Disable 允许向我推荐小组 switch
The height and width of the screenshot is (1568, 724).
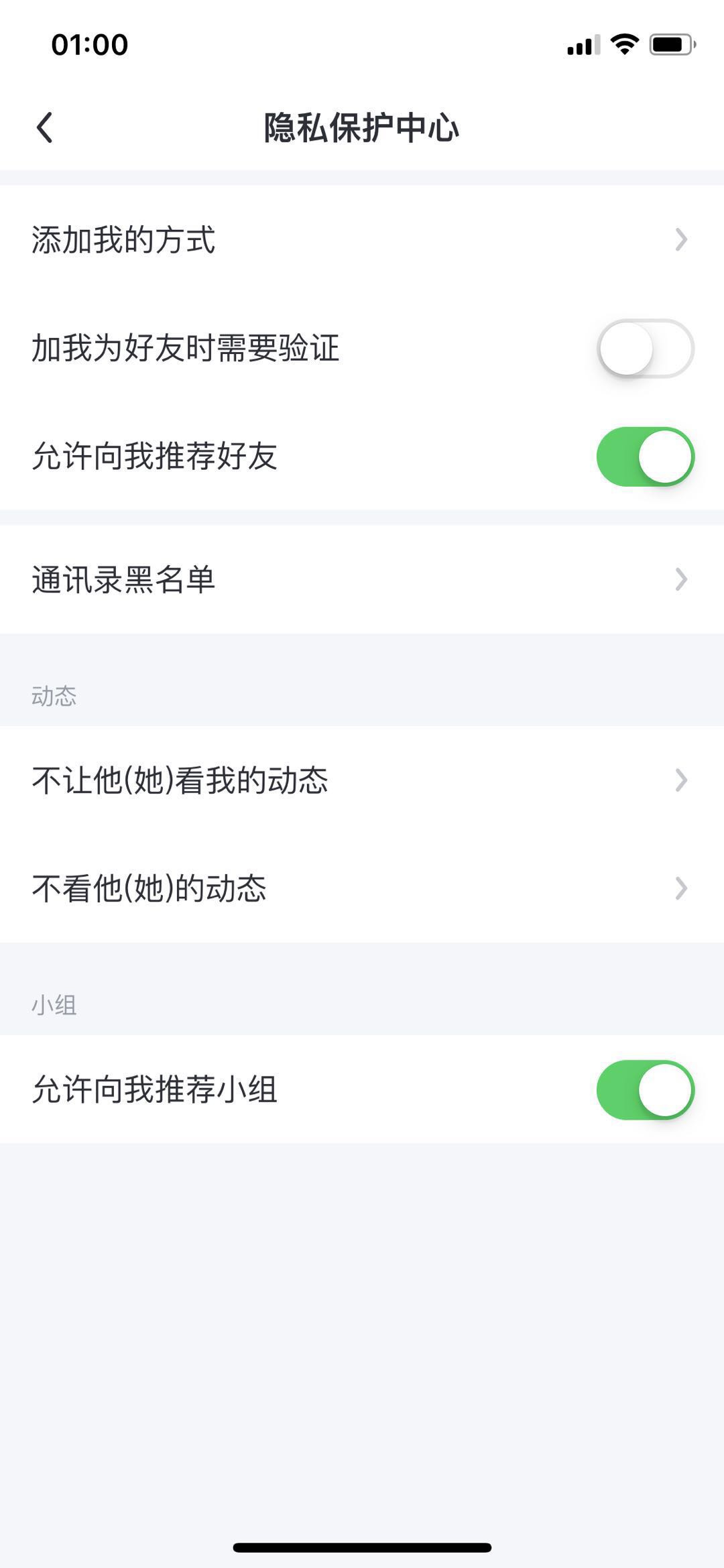tap(646, 1089)
